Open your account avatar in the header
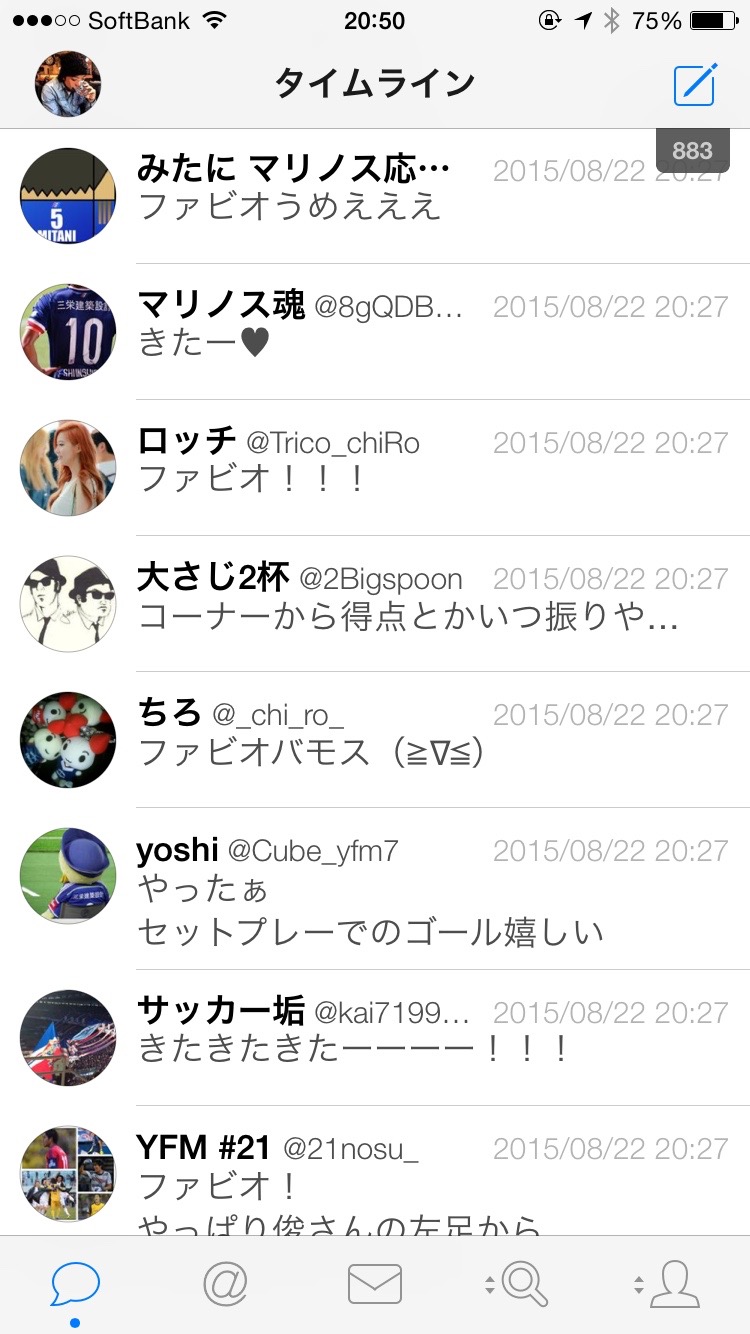The image size is (750, 1334). [x=68, y=84]
